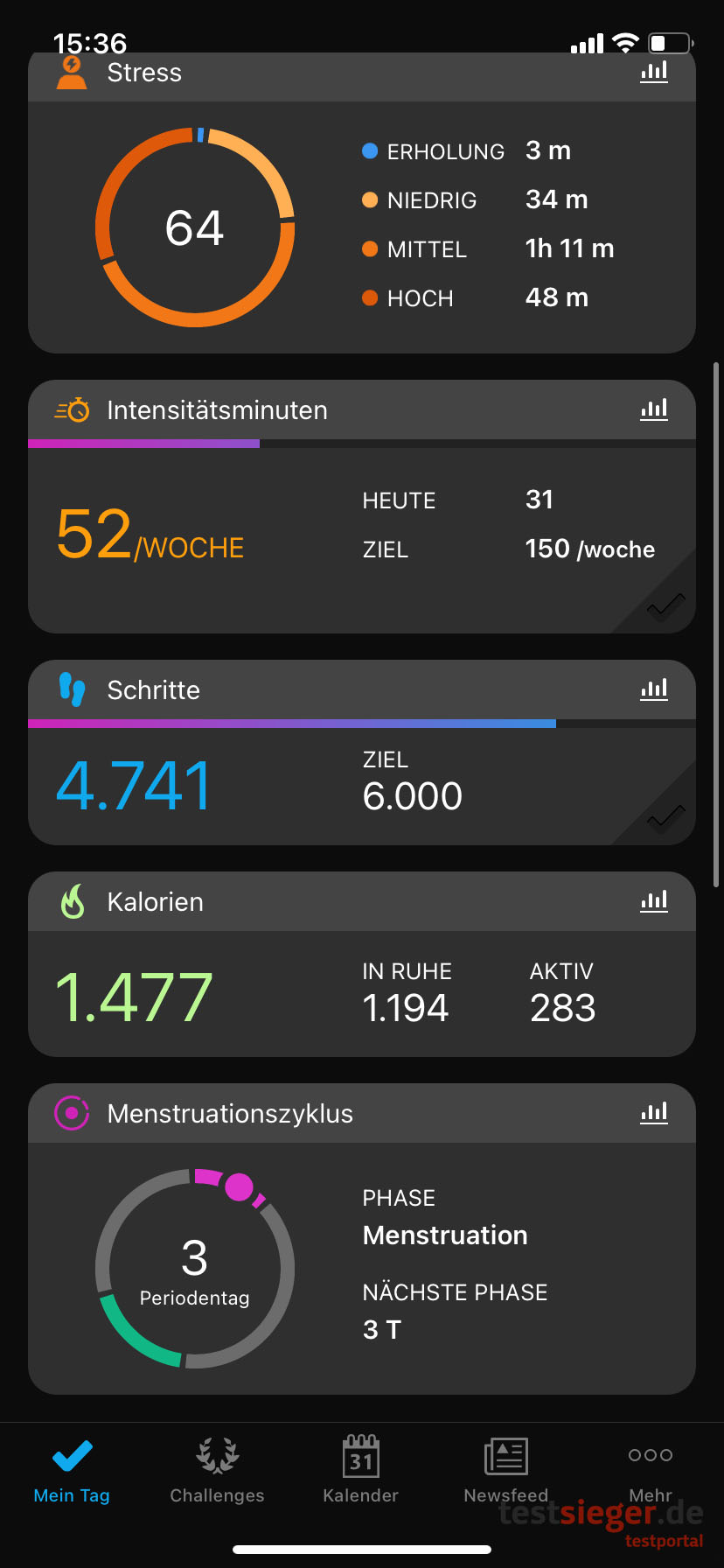Open the Stress chart icon
724x1568 pixels.
click(653, 72)
